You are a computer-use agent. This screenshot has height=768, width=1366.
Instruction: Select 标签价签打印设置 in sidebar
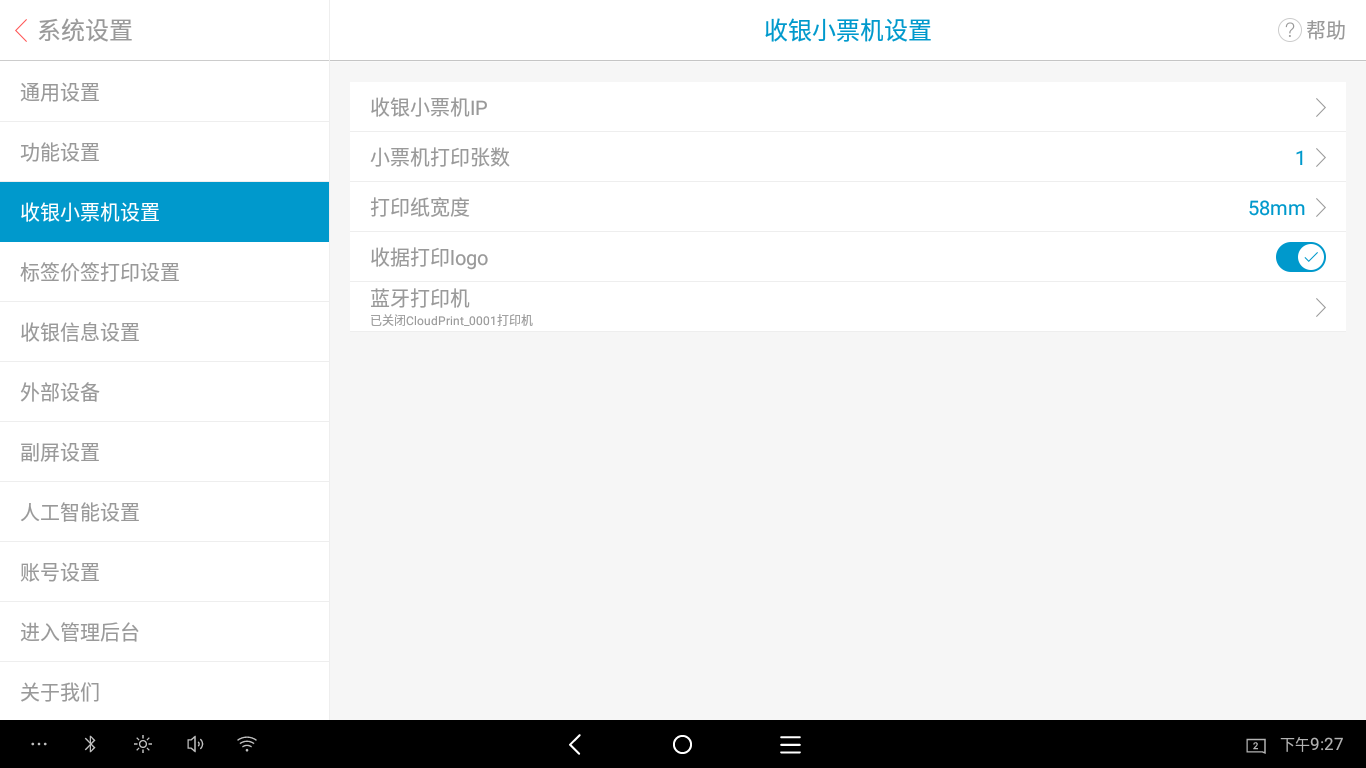[164, 272]
